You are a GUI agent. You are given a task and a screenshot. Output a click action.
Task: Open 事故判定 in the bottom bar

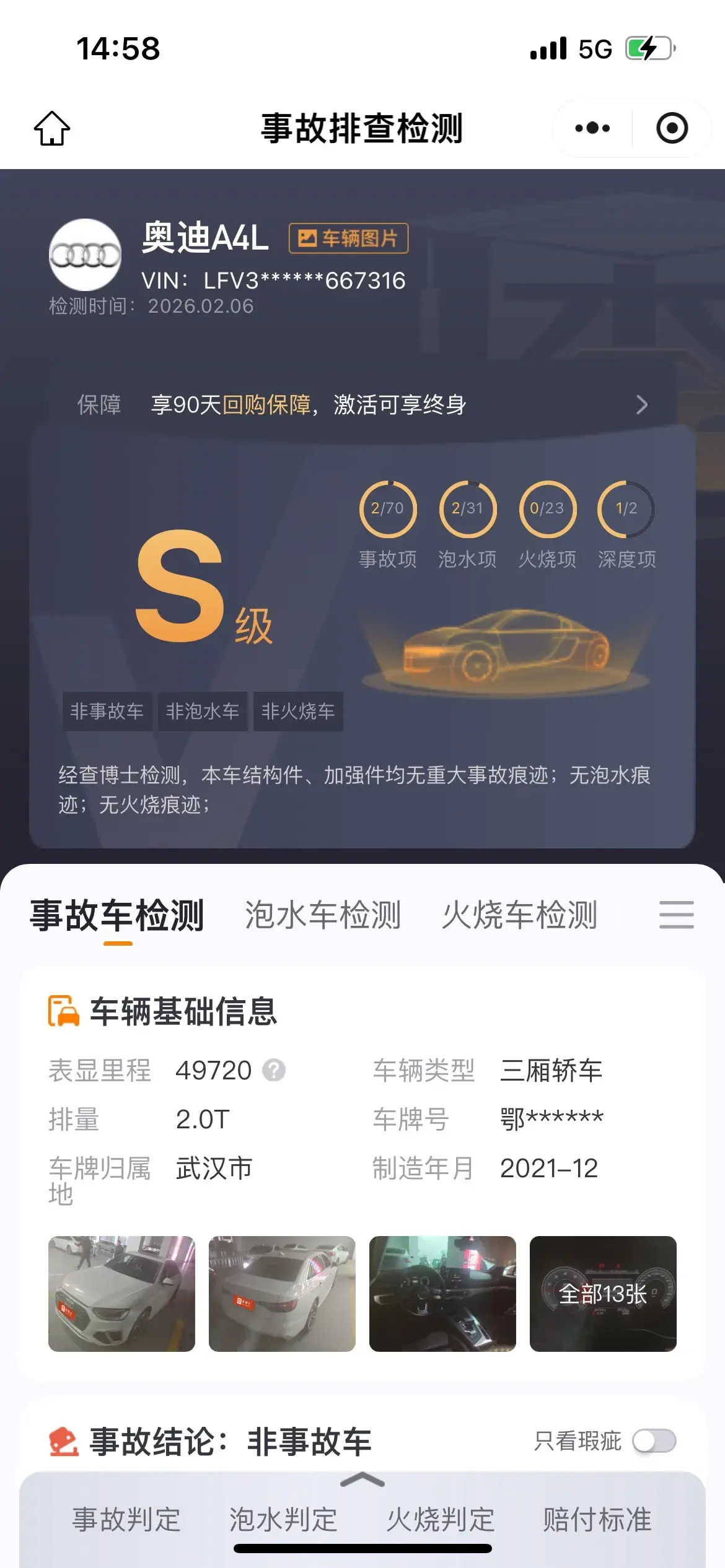pos(126,1520)
